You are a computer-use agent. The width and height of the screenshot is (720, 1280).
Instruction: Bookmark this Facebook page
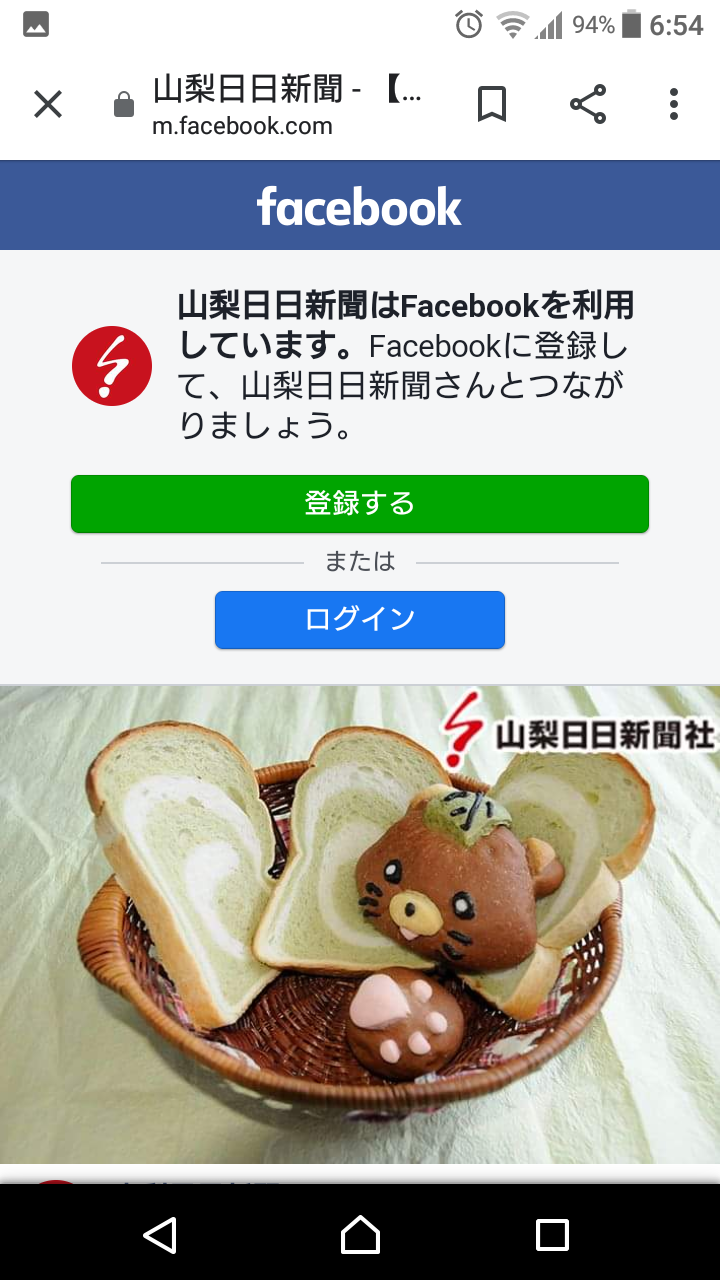click(491, 104)
